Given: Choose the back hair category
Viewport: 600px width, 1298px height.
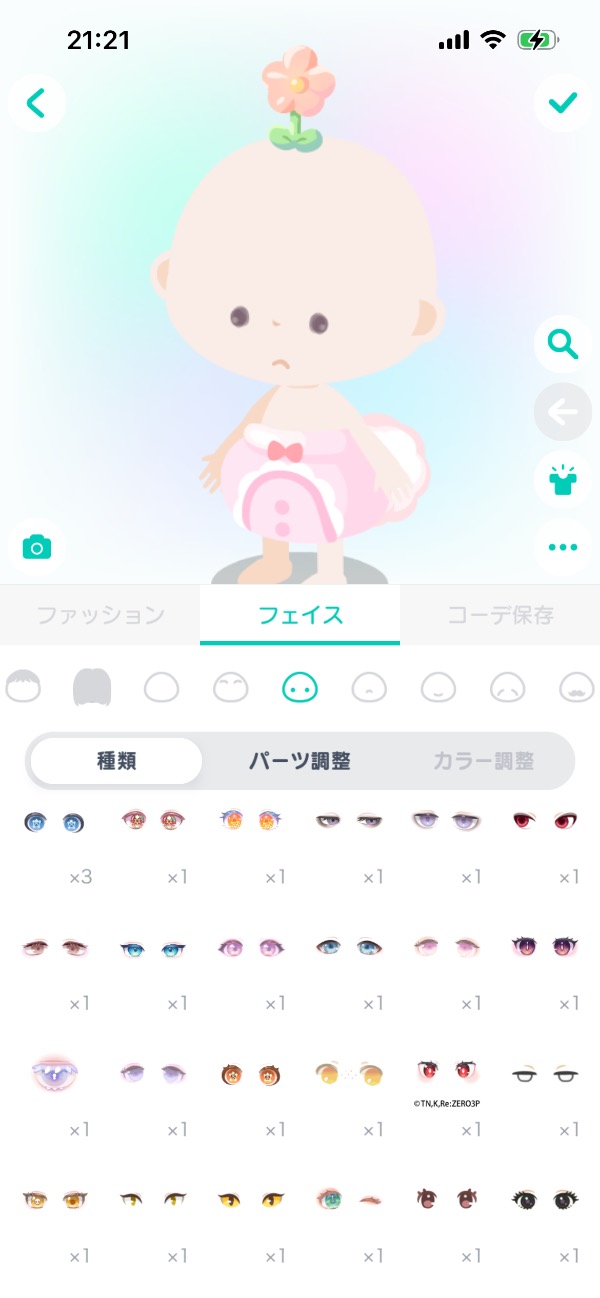Looking at the screenshot, I should [x=92, y=687].
